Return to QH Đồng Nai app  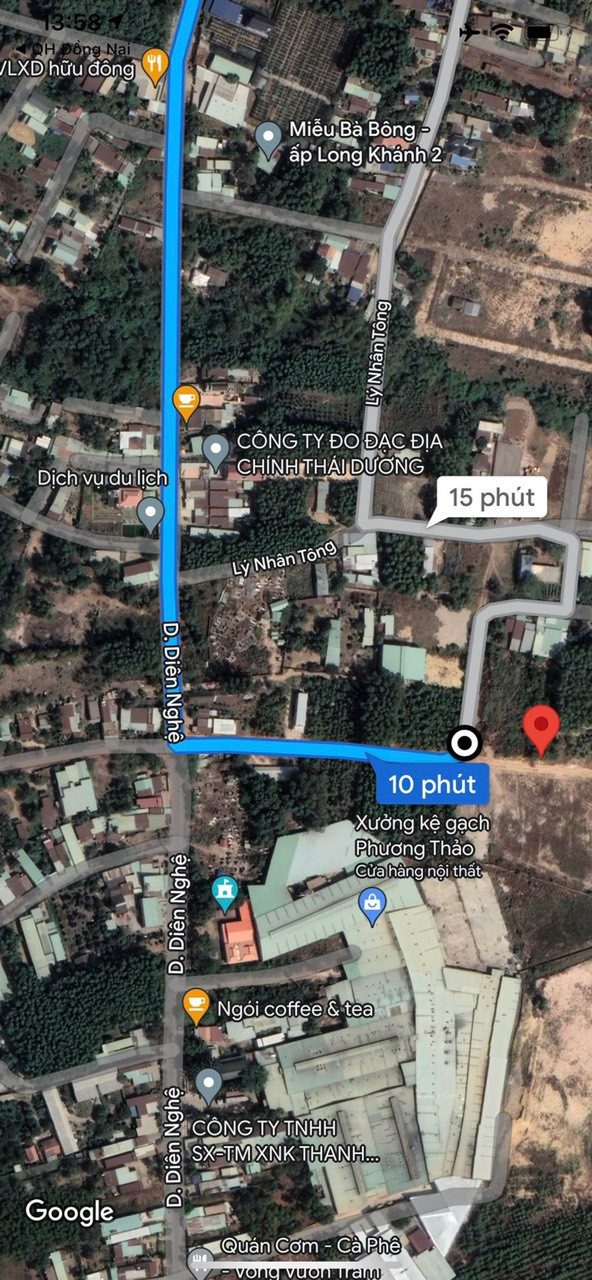61,48
